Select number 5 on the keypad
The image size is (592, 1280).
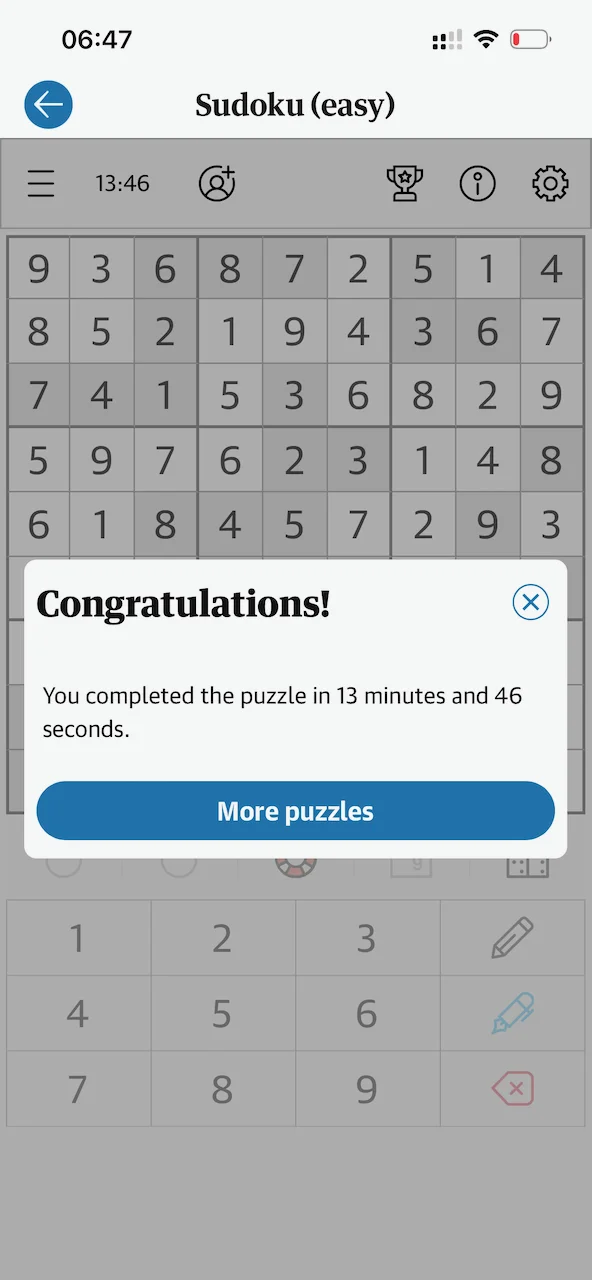point(223,1013)
